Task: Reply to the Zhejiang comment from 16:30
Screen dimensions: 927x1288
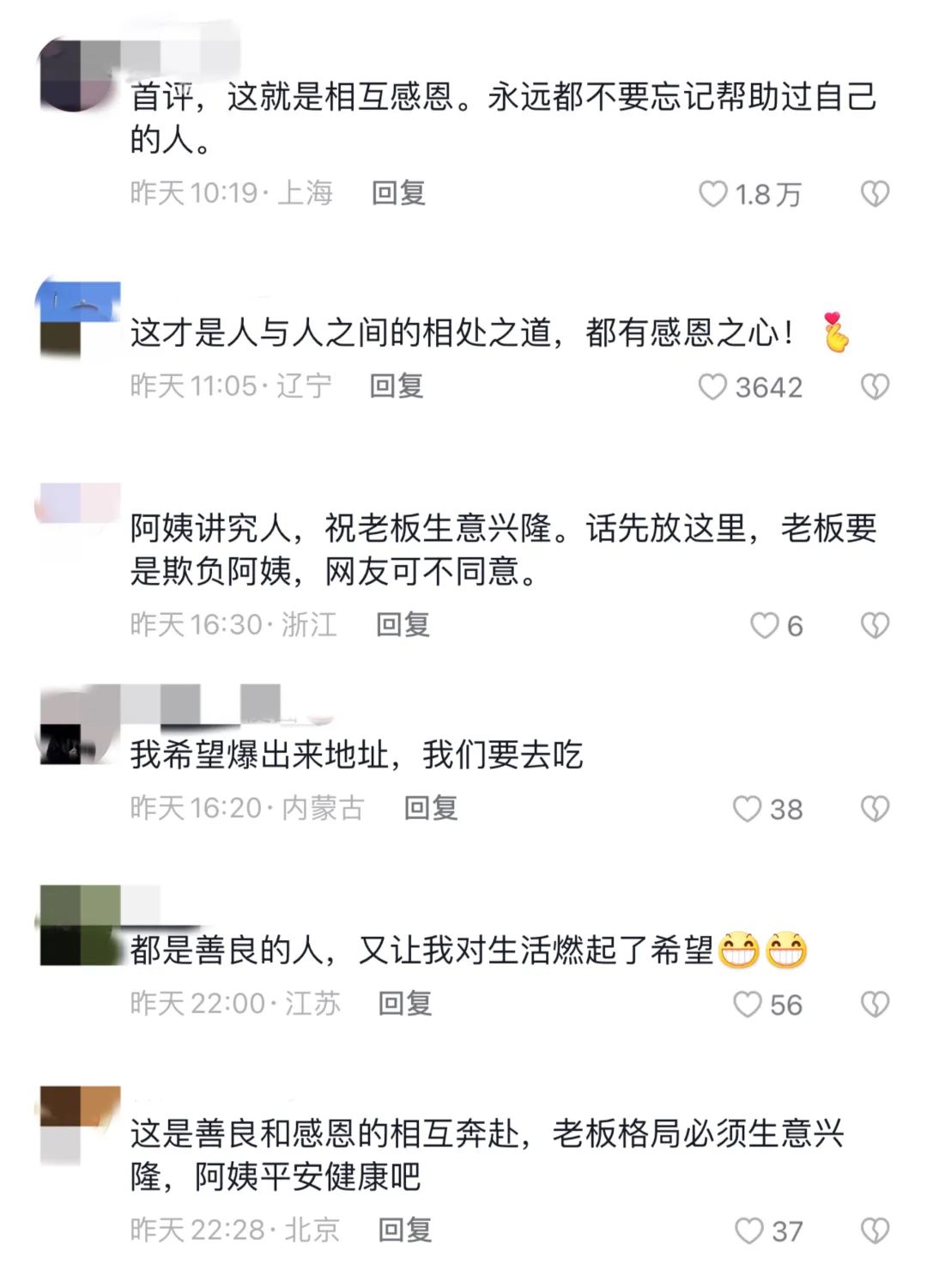Action: (x=403, y=625)
